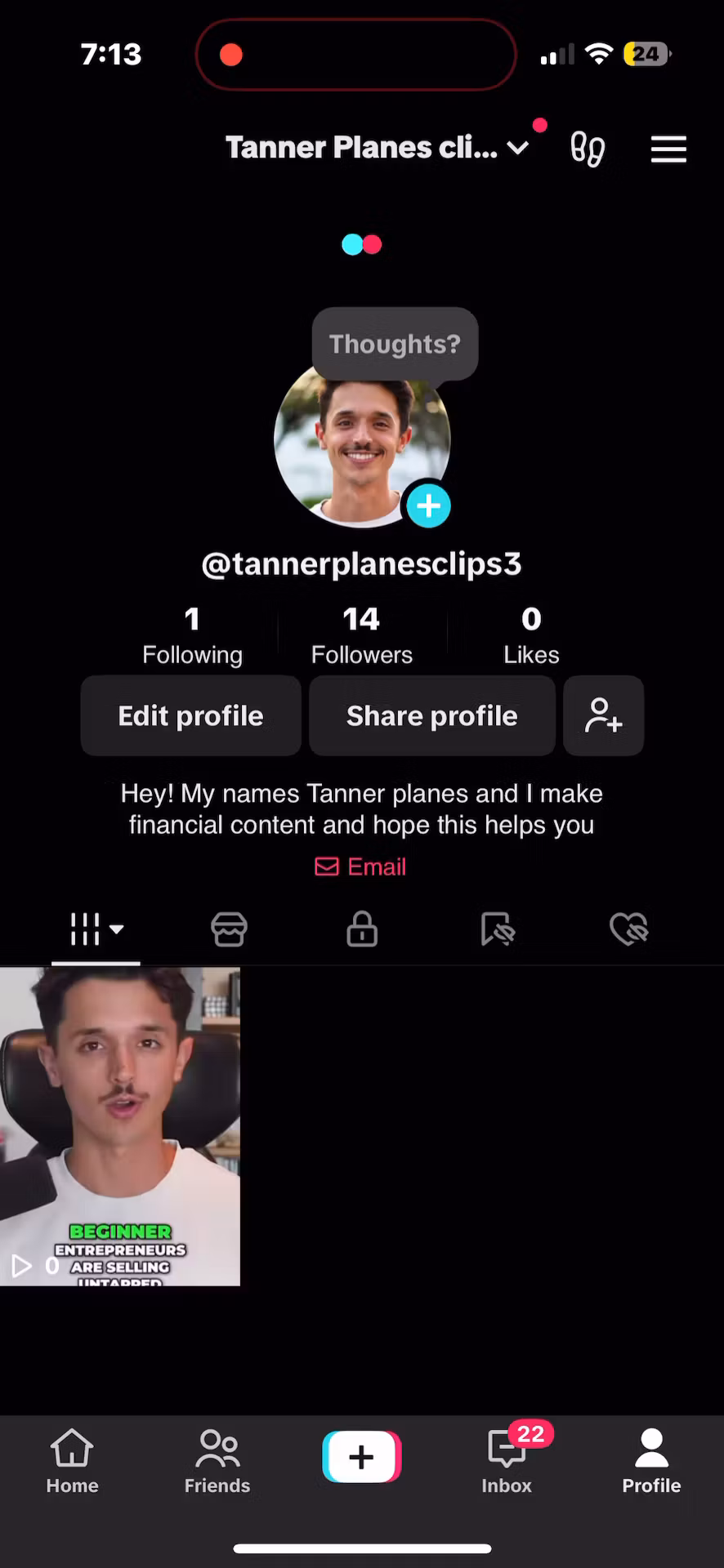Open the hamburger menu
The image size is (724, 1568).
point(668,149)
